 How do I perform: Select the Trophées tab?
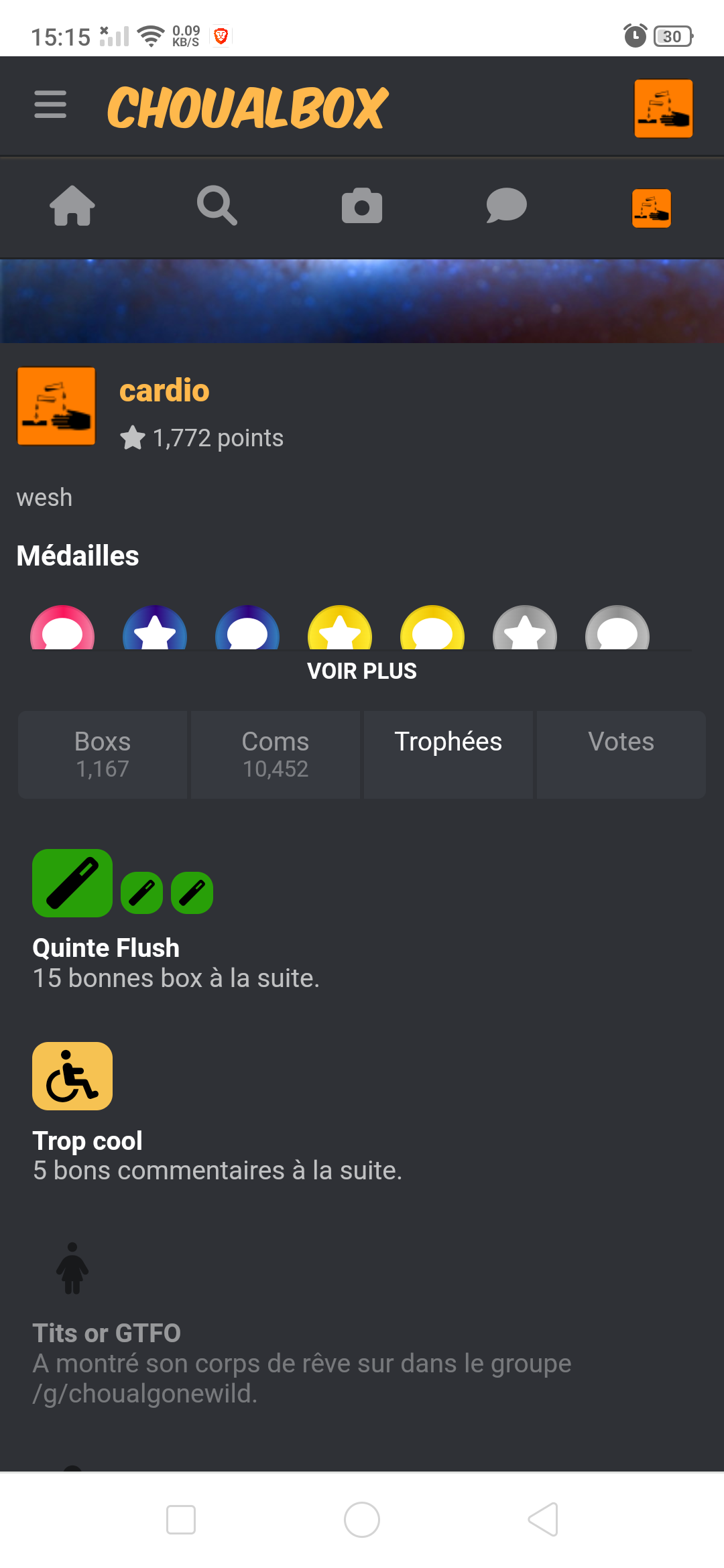coord(448,755)
